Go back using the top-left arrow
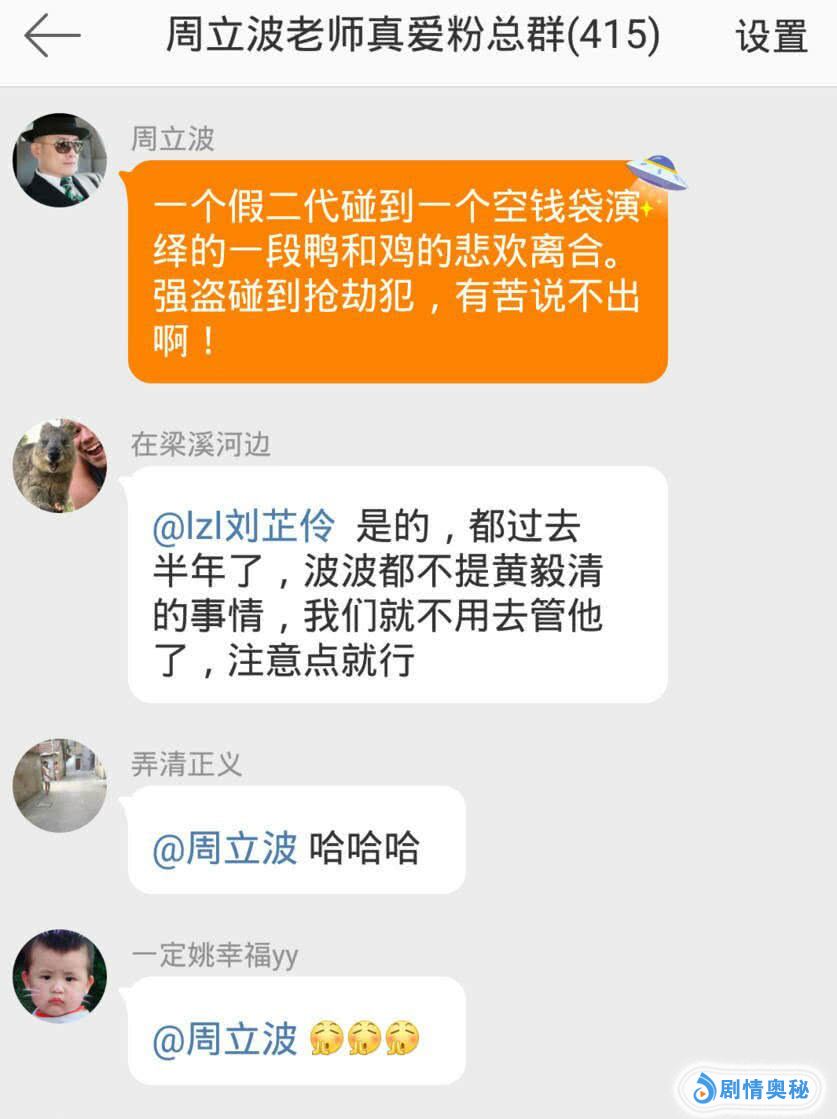This screenshot has width=837, height=1119. (x=52, y=37)
